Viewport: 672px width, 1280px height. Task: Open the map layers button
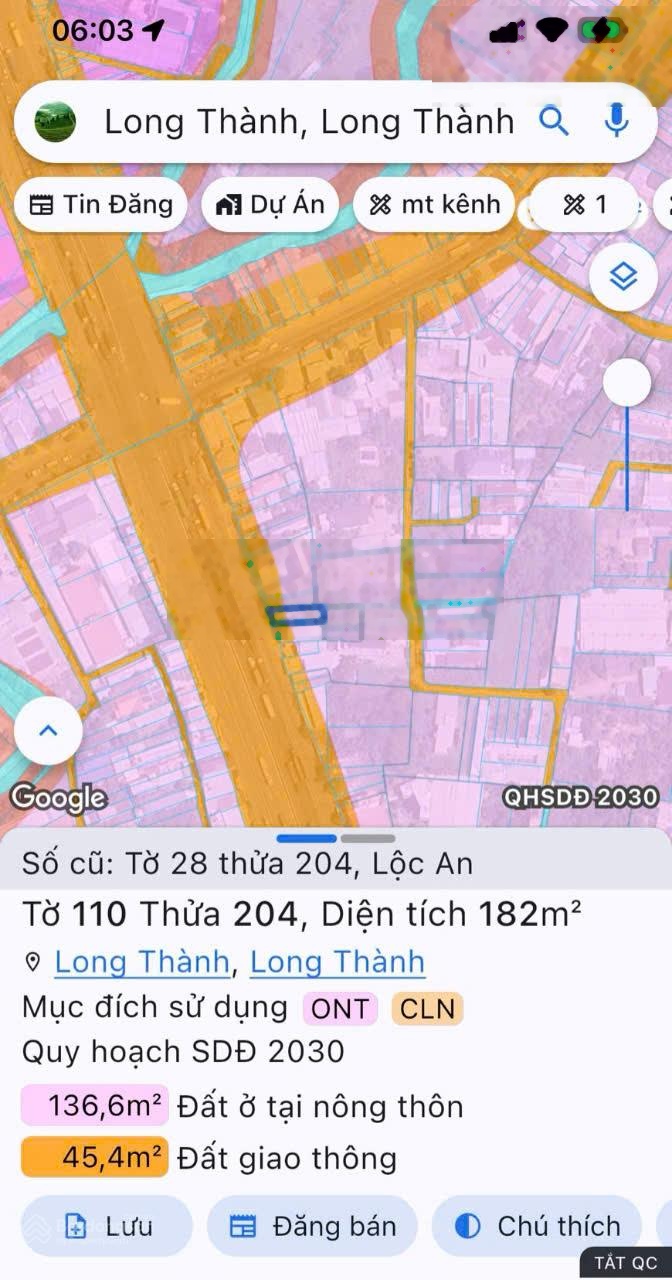click(x=623, y=276)
